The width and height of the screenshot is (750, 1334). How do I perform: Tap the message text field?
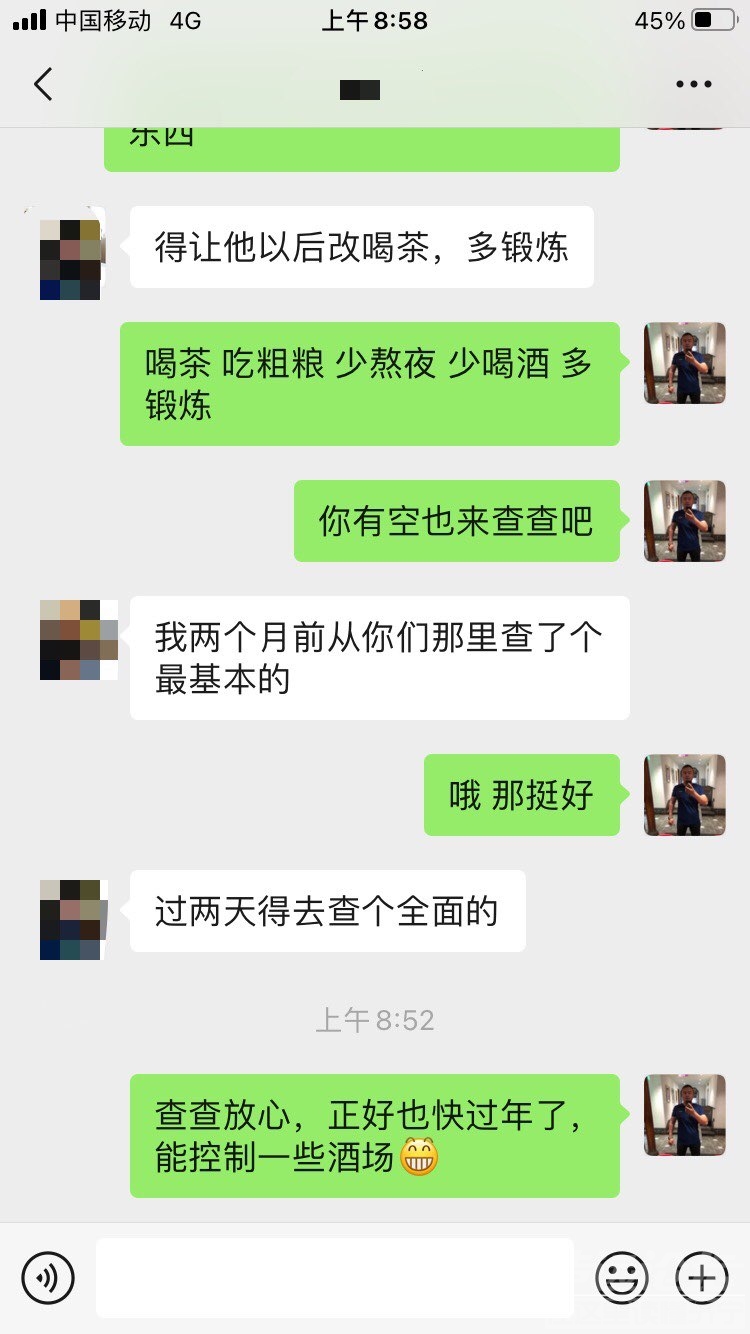(x=335, y=1277)
